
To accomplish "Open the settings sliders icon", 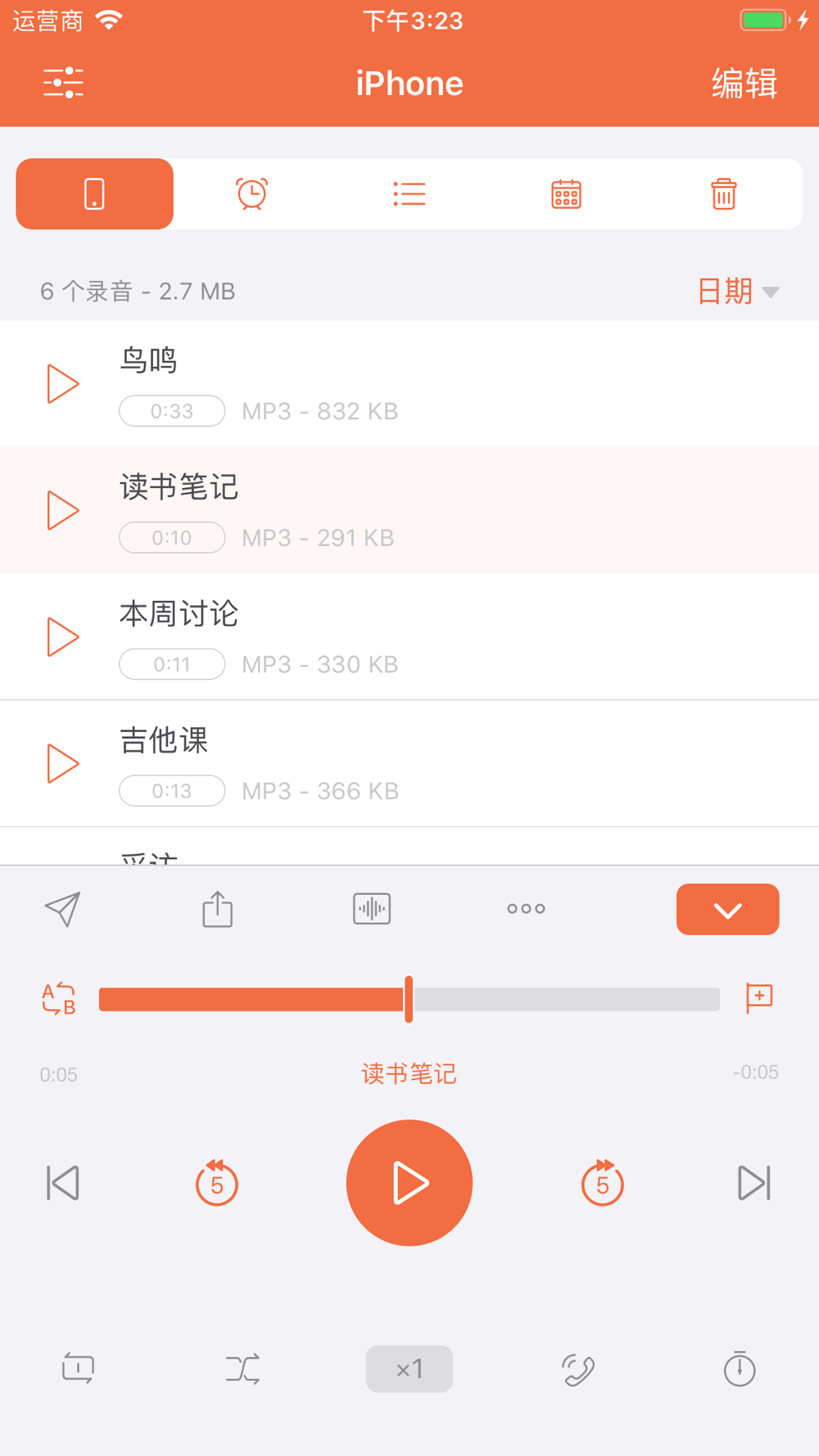I will (x=63, y=83).
